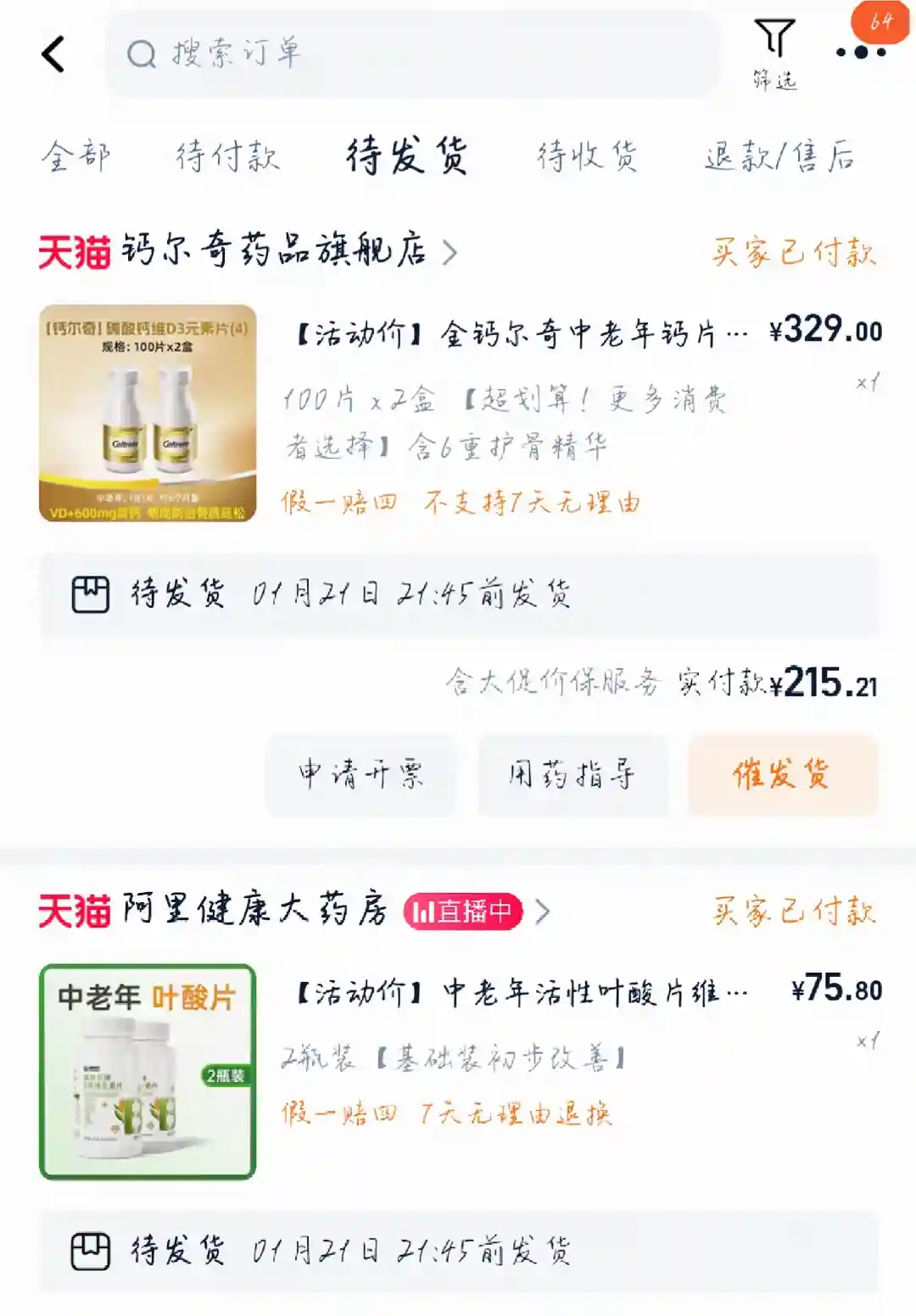Switch to the 全部 tab

point(76,157)
